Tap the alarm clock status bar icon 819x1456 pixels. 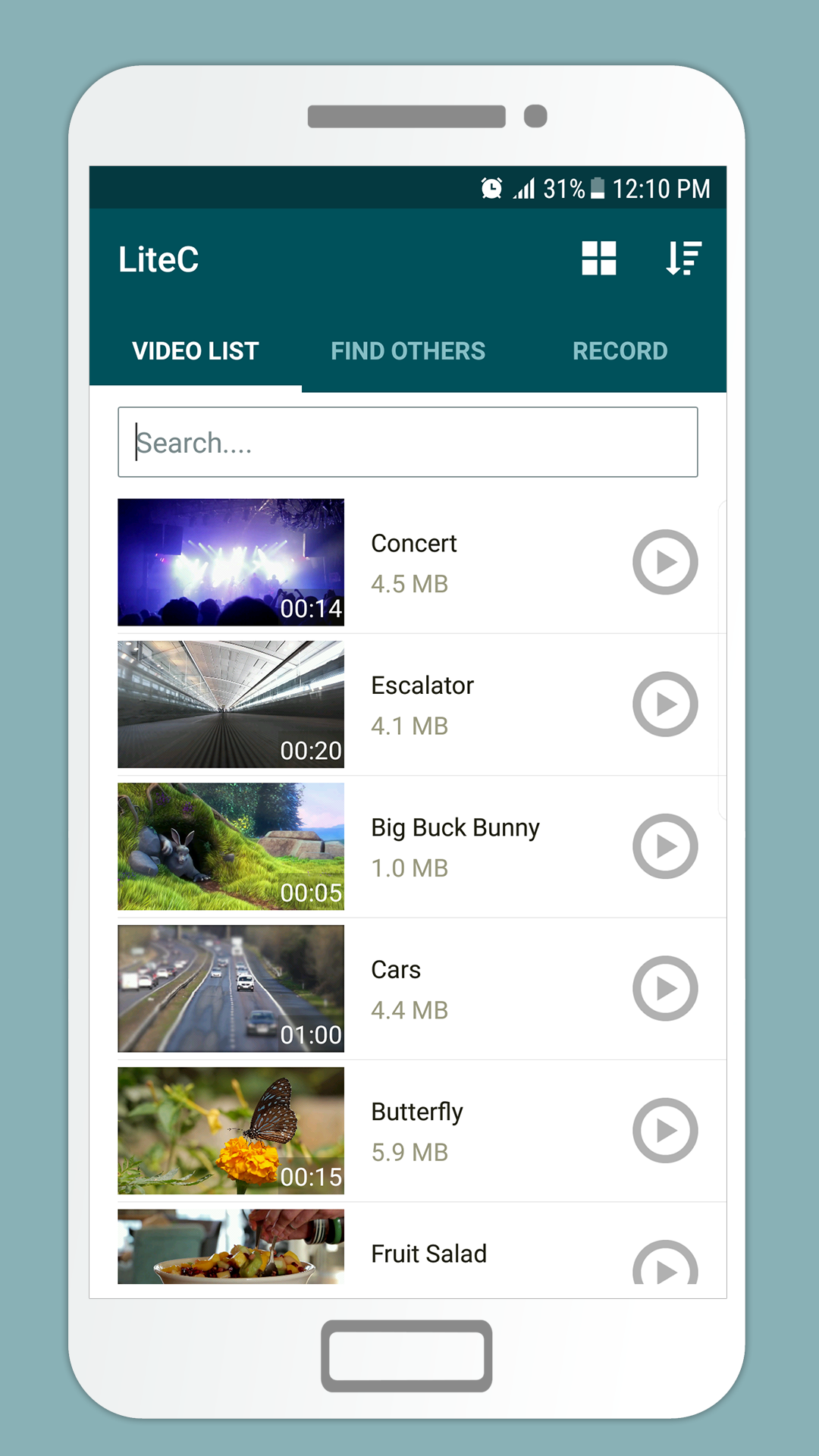pos(490,188)
